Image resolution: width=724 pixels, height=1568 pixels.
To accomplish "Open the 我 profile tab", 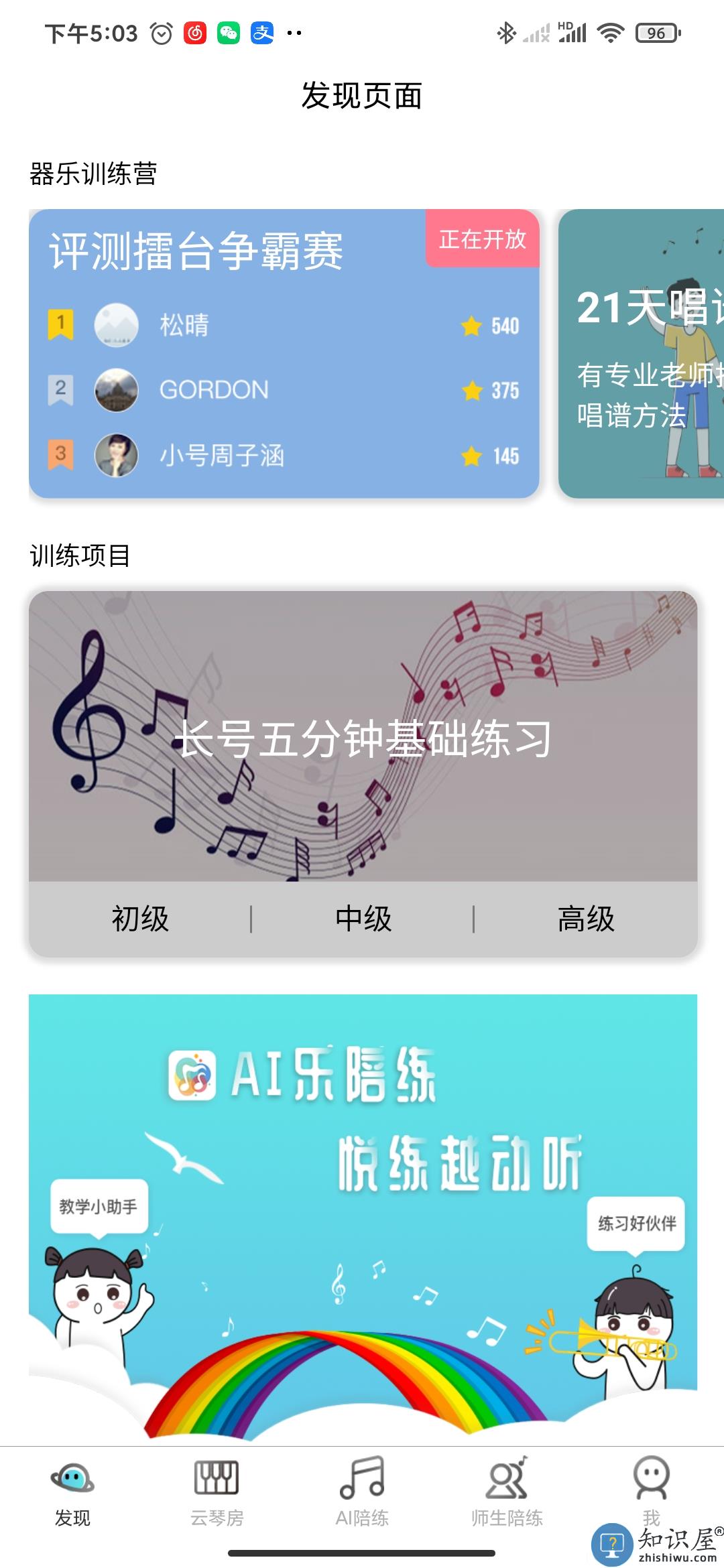I will (x=649, y=1491).
